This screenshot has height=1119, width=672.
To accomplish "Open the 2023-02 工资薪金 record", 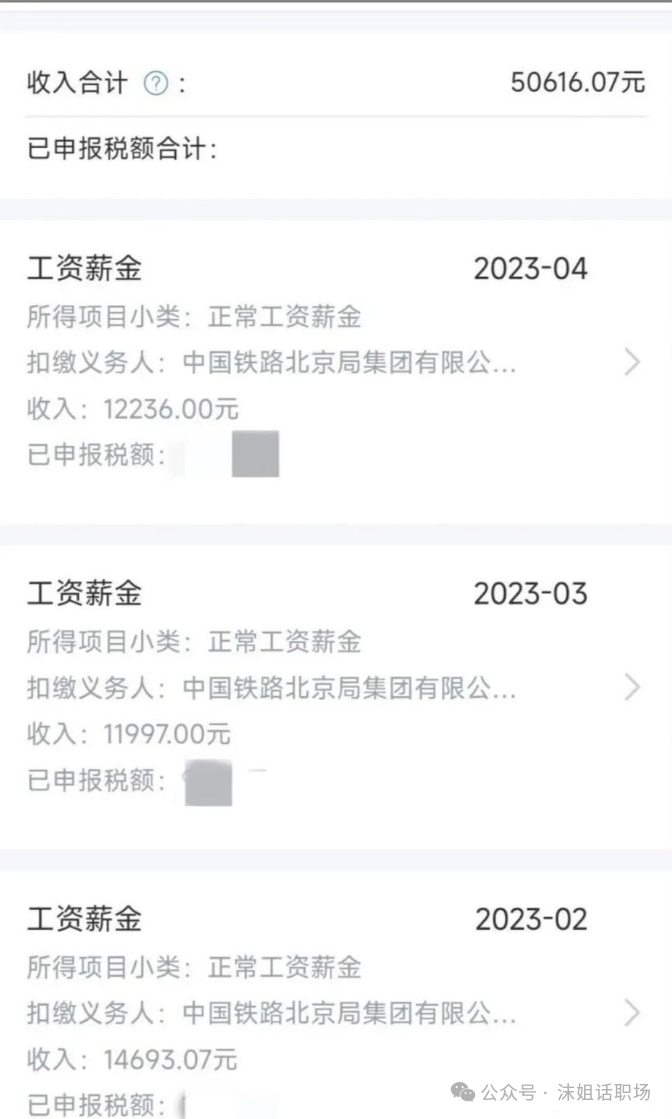I will pyautogui.click(x=336, y=995).
